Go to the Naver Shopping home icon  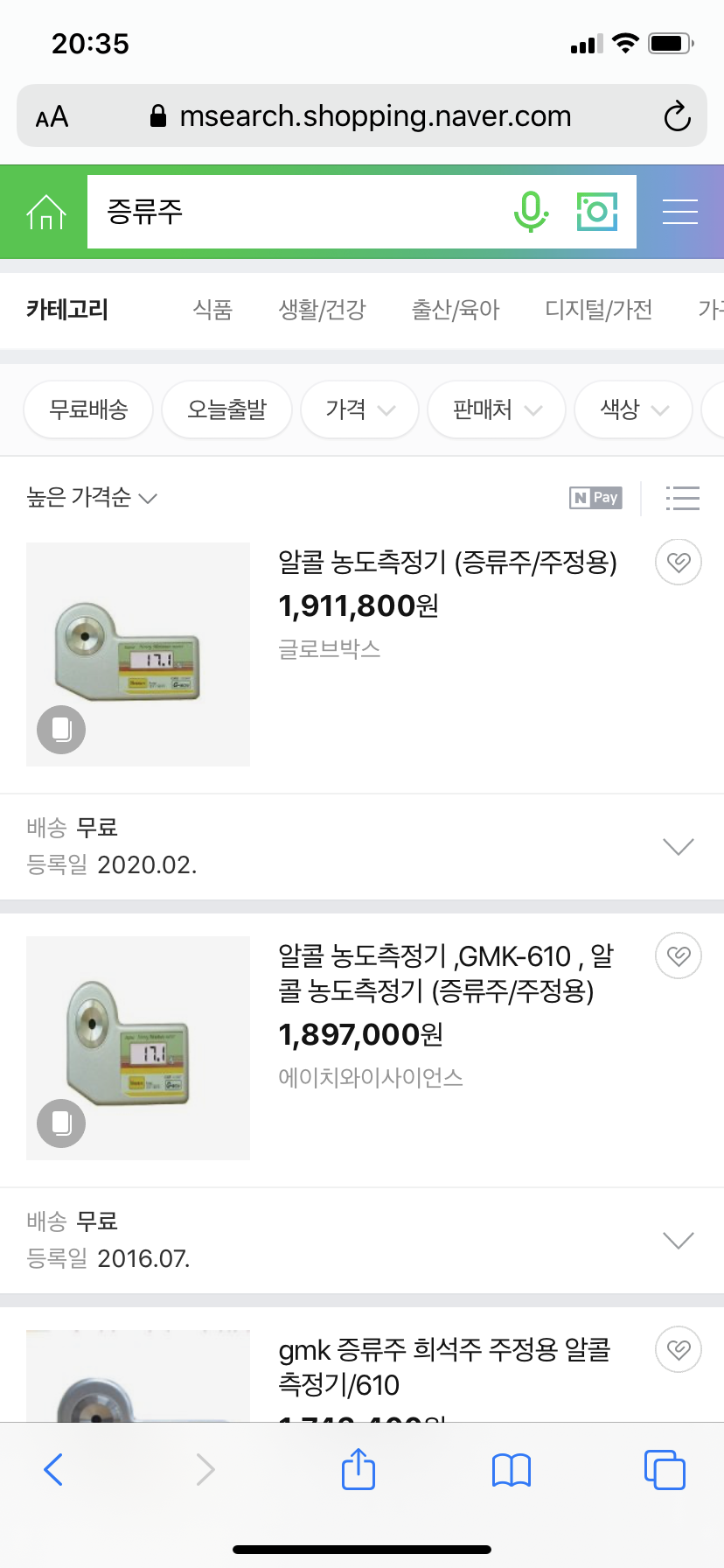coord(46,212)
